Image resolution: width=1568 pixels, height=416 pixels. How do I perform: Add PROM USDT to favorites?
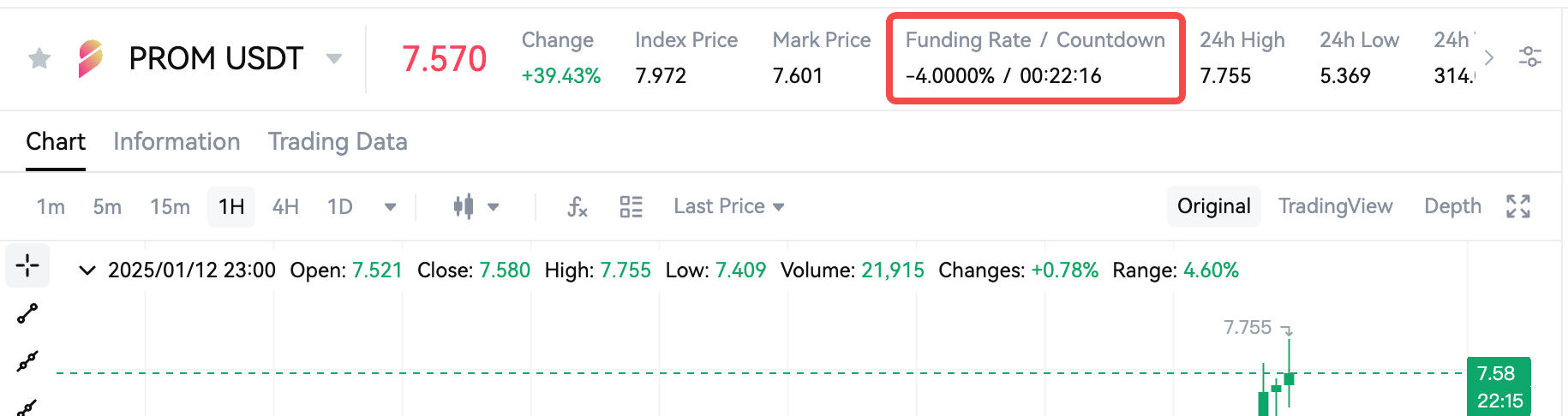coord(39,58)
